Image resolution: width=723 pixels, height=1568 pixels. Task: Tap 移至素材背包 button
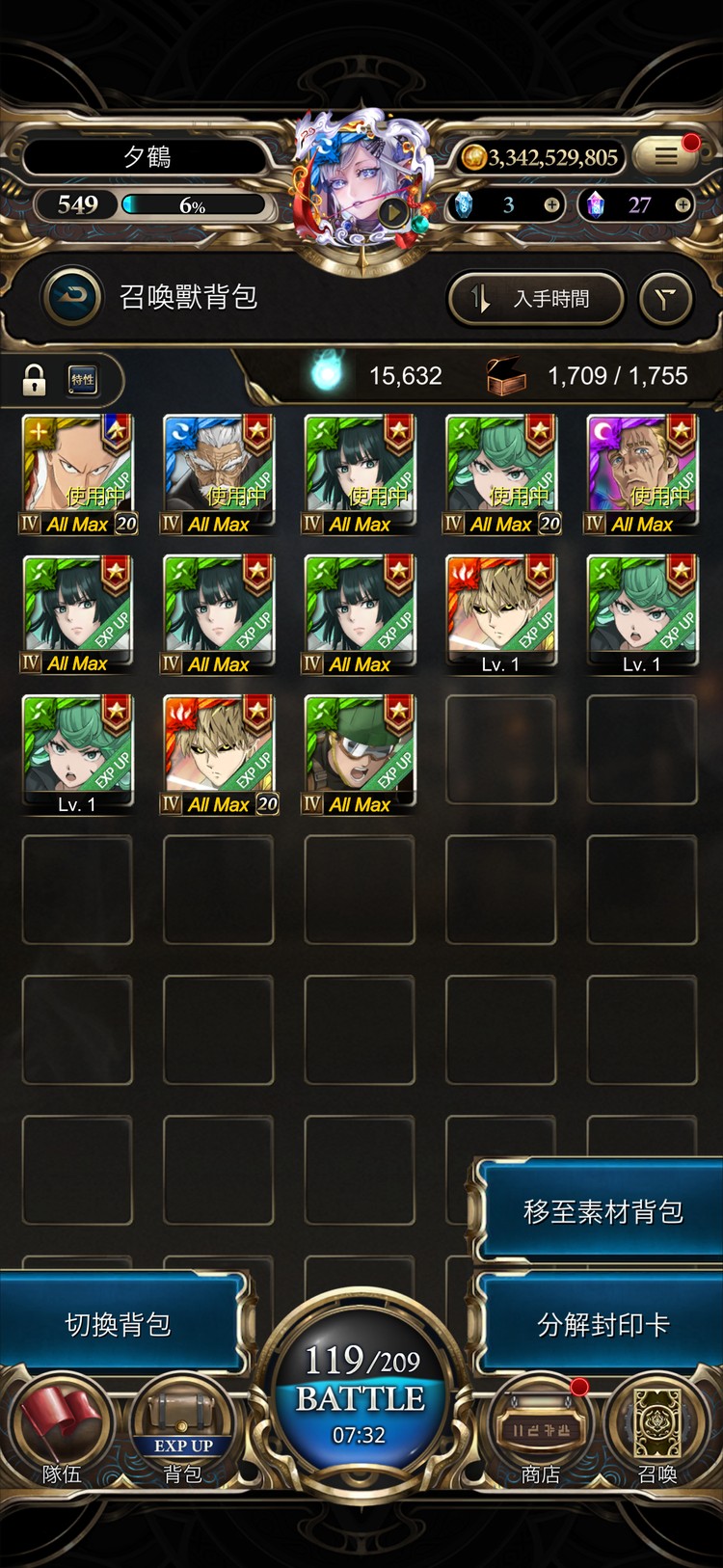(602, 1211)
